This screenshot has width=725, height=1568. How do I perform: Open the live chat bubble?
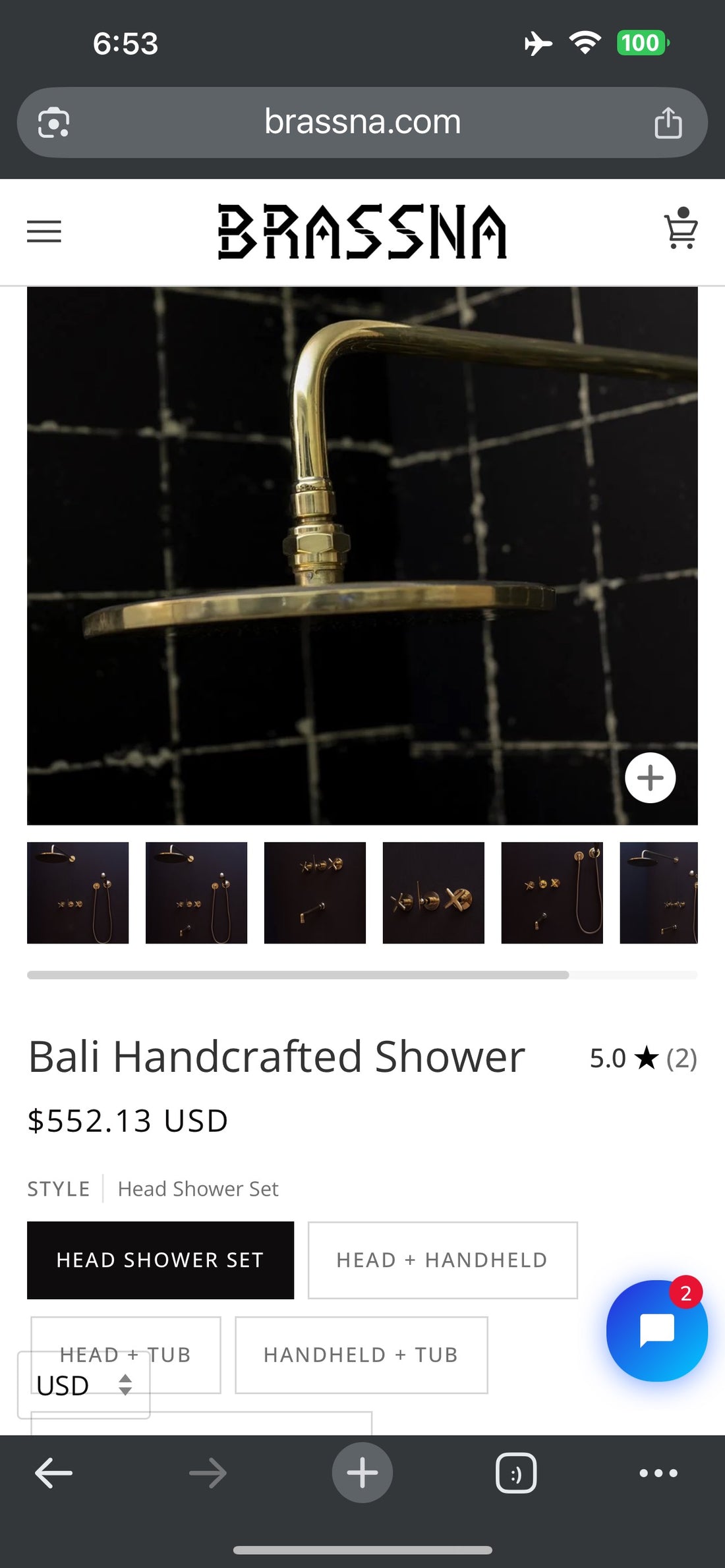[x=656, y=1331]
